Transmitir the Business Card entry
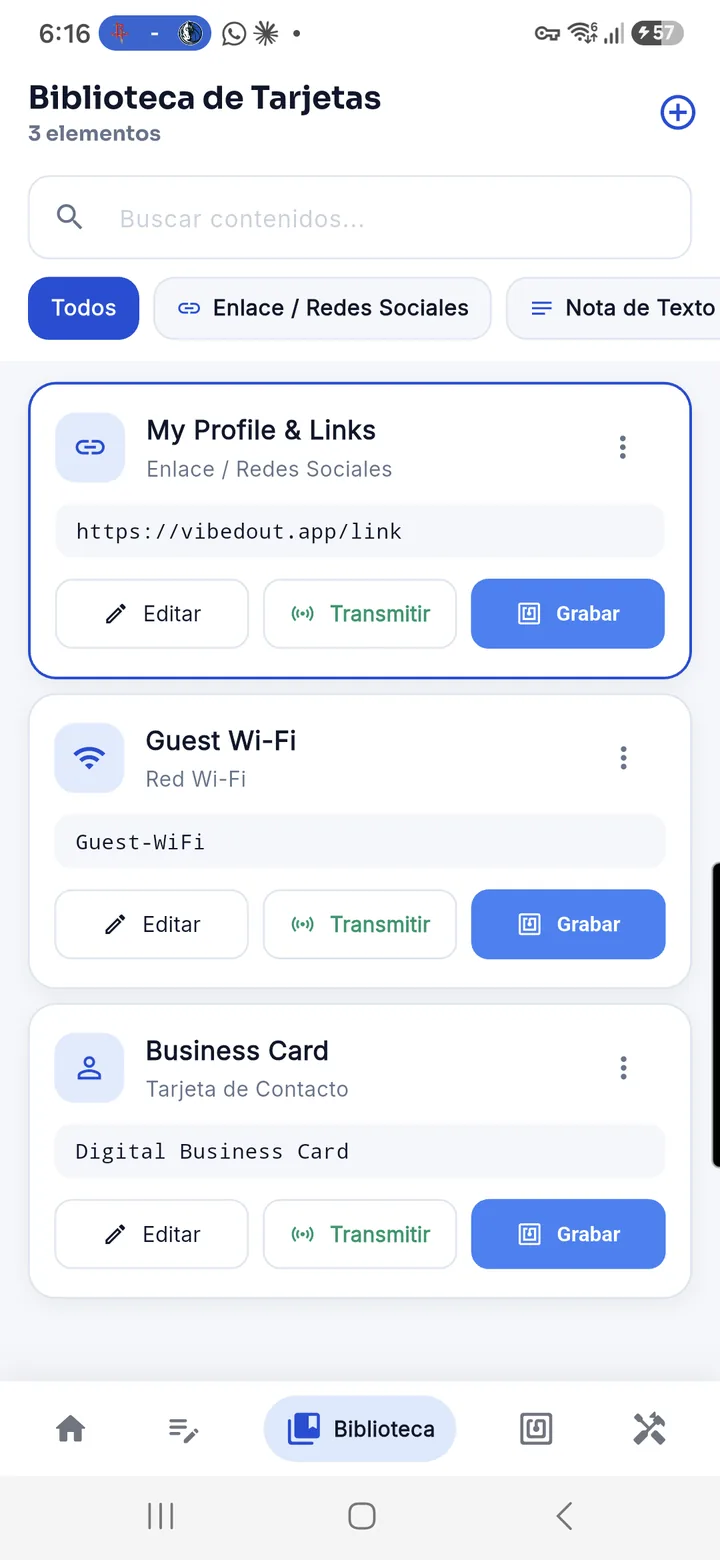This screenshot has height=1560, width=720. point(360,1234)
